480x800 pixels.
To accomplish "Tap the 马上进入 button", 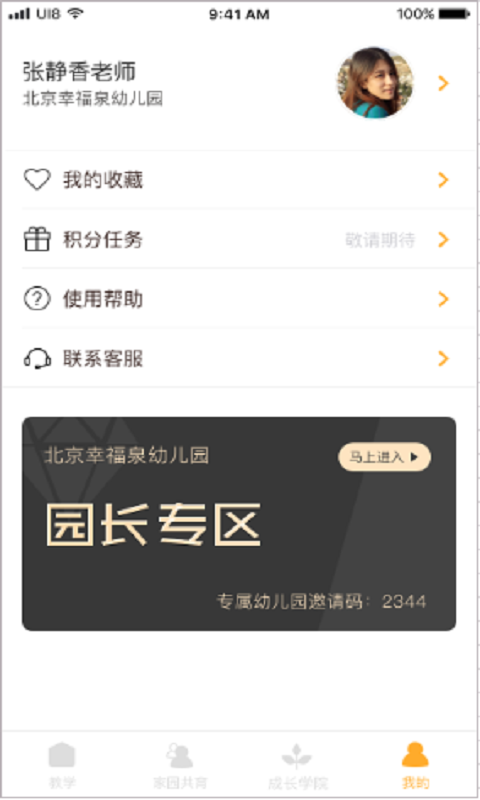I will (385, 457).
